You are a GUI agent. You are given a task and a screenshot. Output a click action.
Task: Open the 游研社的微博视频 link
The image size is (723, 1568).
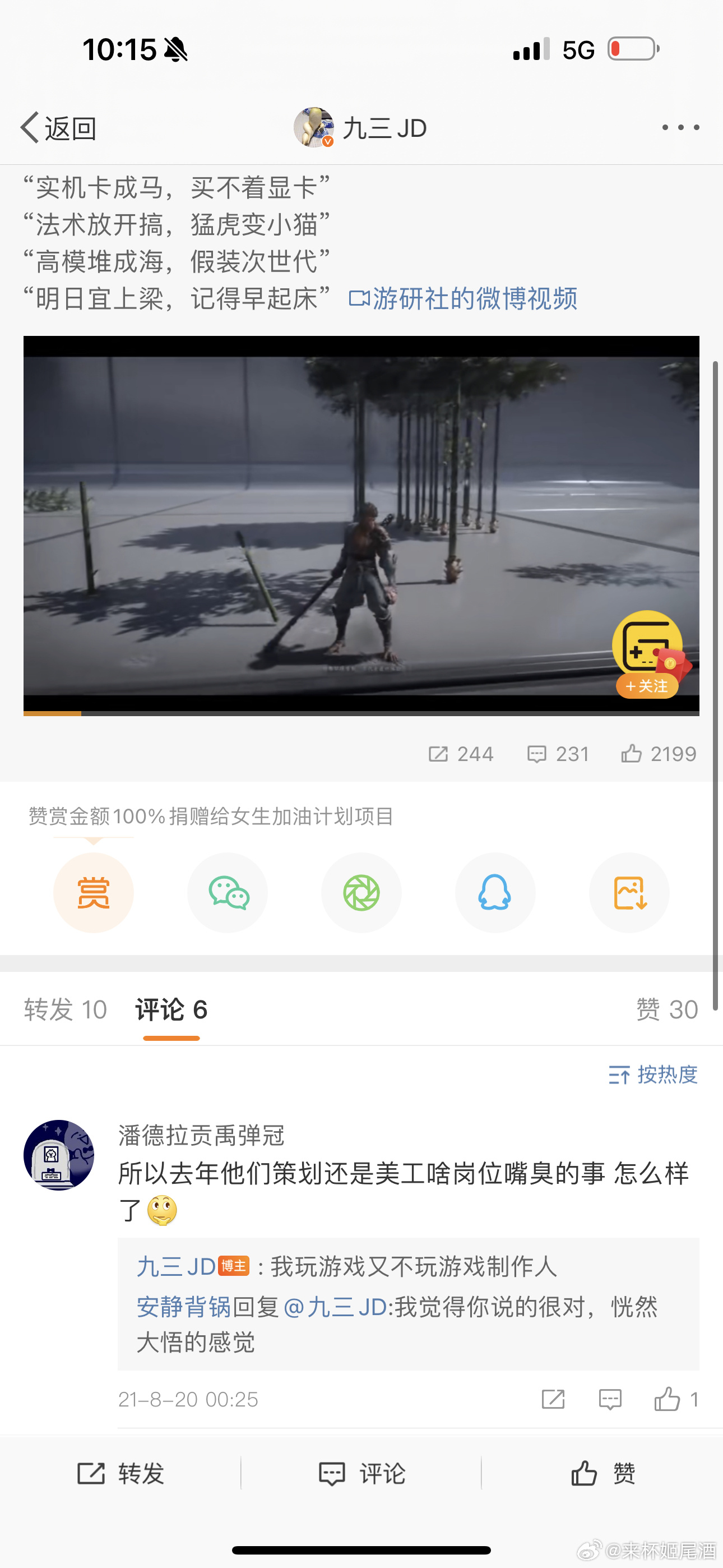click(463, 299)
